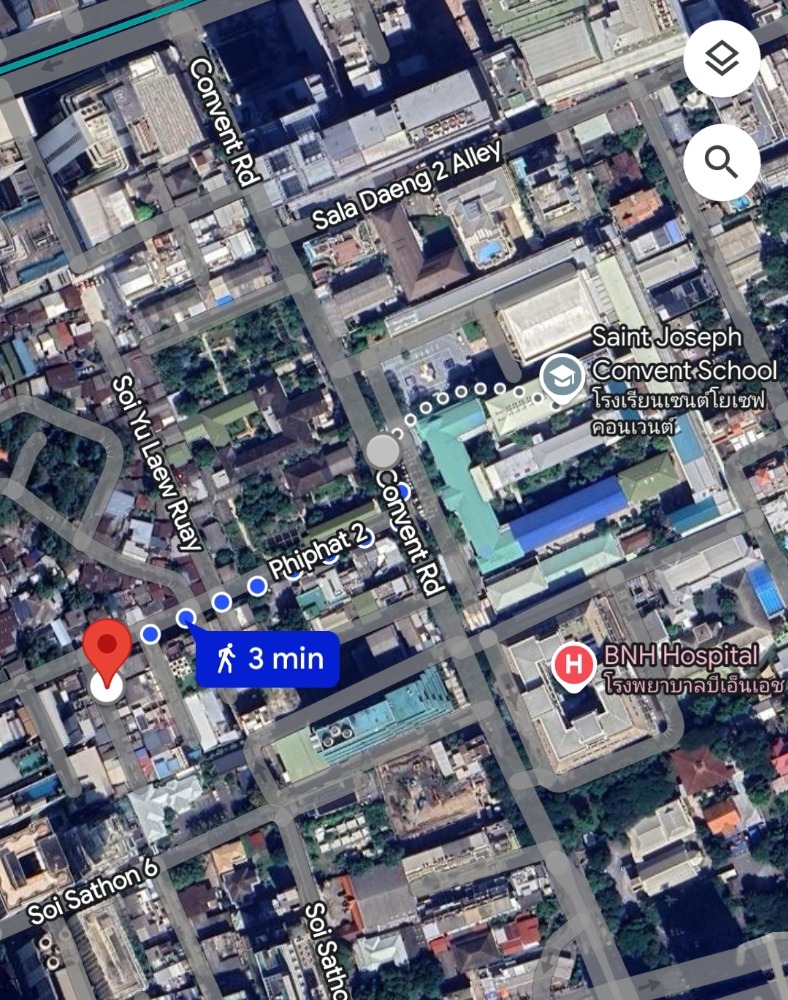Viewport: 788px width, 1000px height.
Task: Tap the search magnifier button
Action: [x=722, y=161]
